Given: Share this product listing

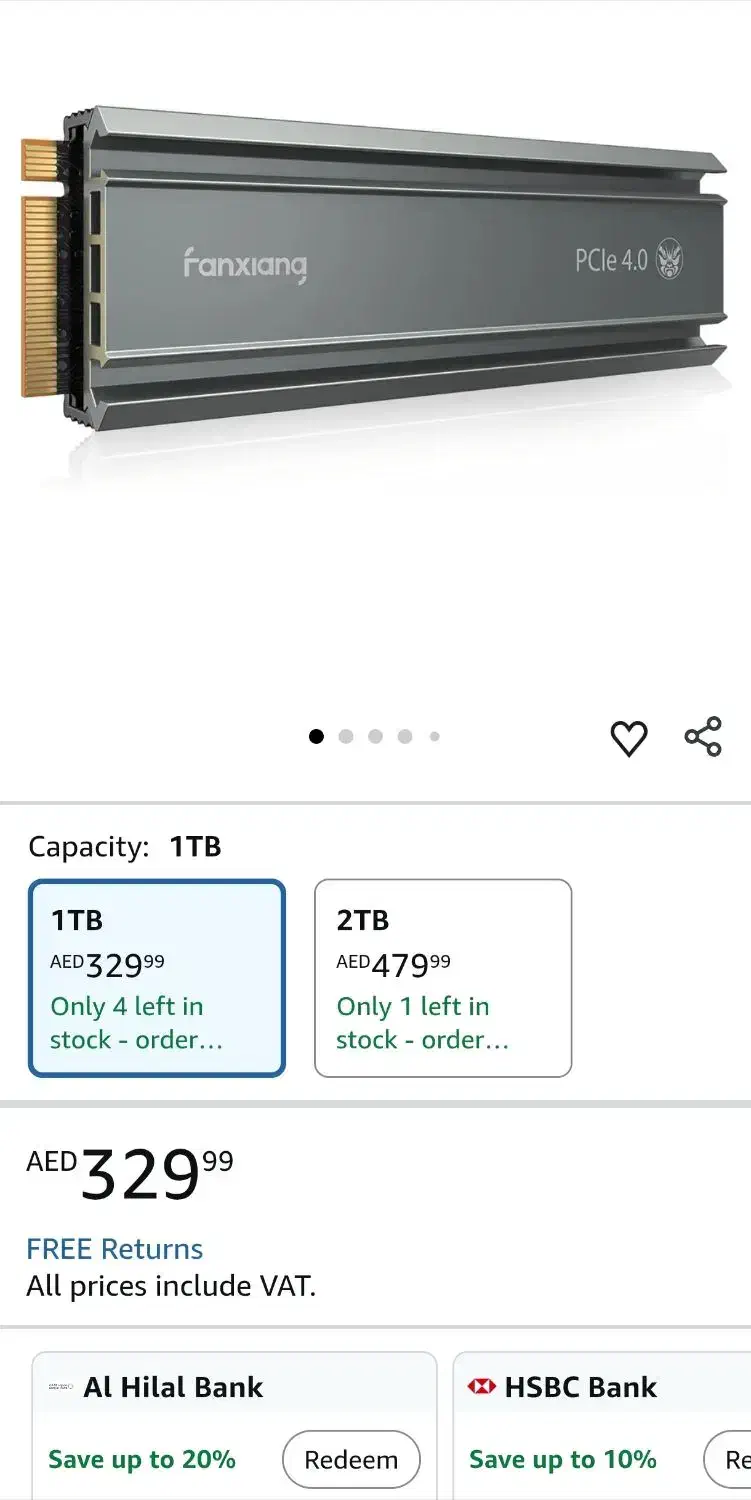Looking at the screenshot, I should coord(703,737).
